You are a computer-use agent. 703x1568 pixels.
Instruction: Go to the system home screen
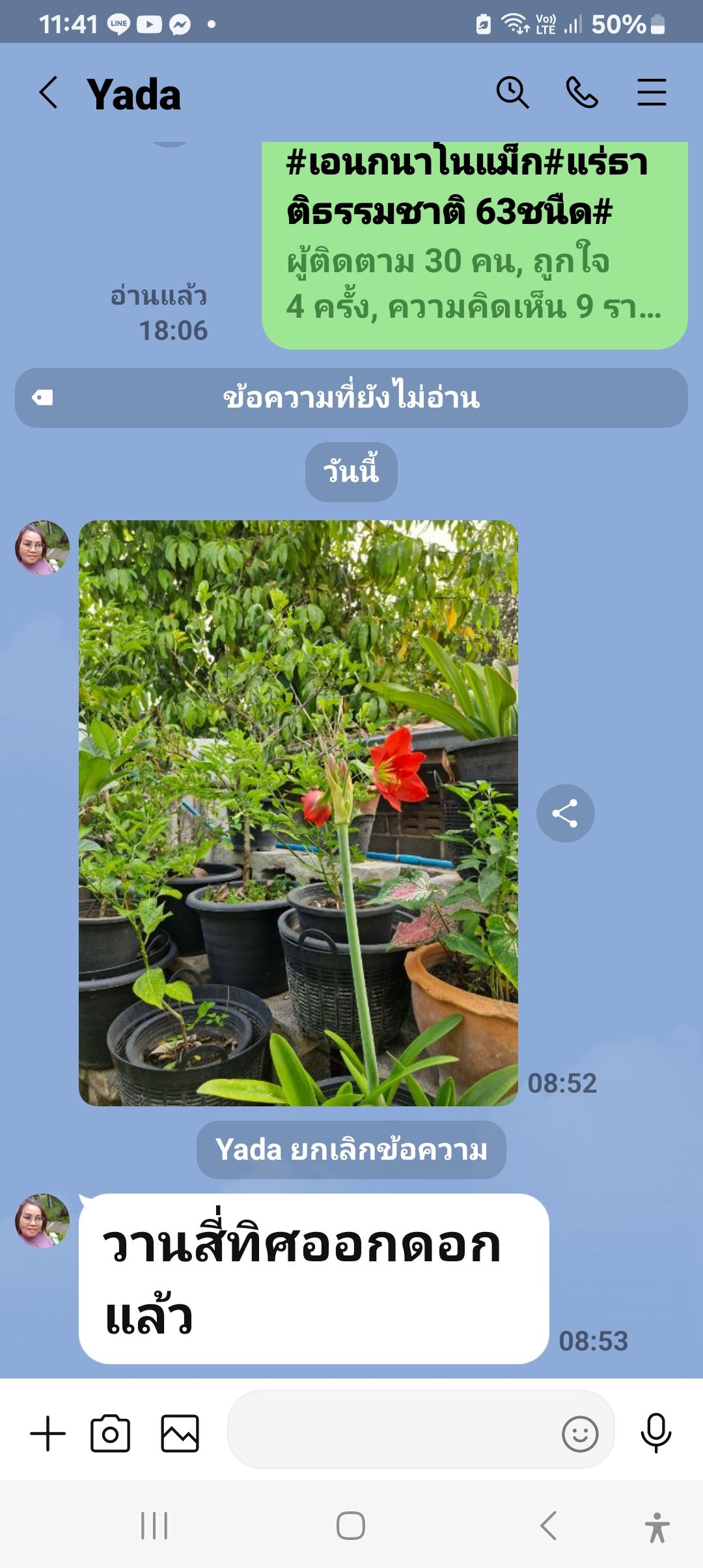(x=351, y=1526)
